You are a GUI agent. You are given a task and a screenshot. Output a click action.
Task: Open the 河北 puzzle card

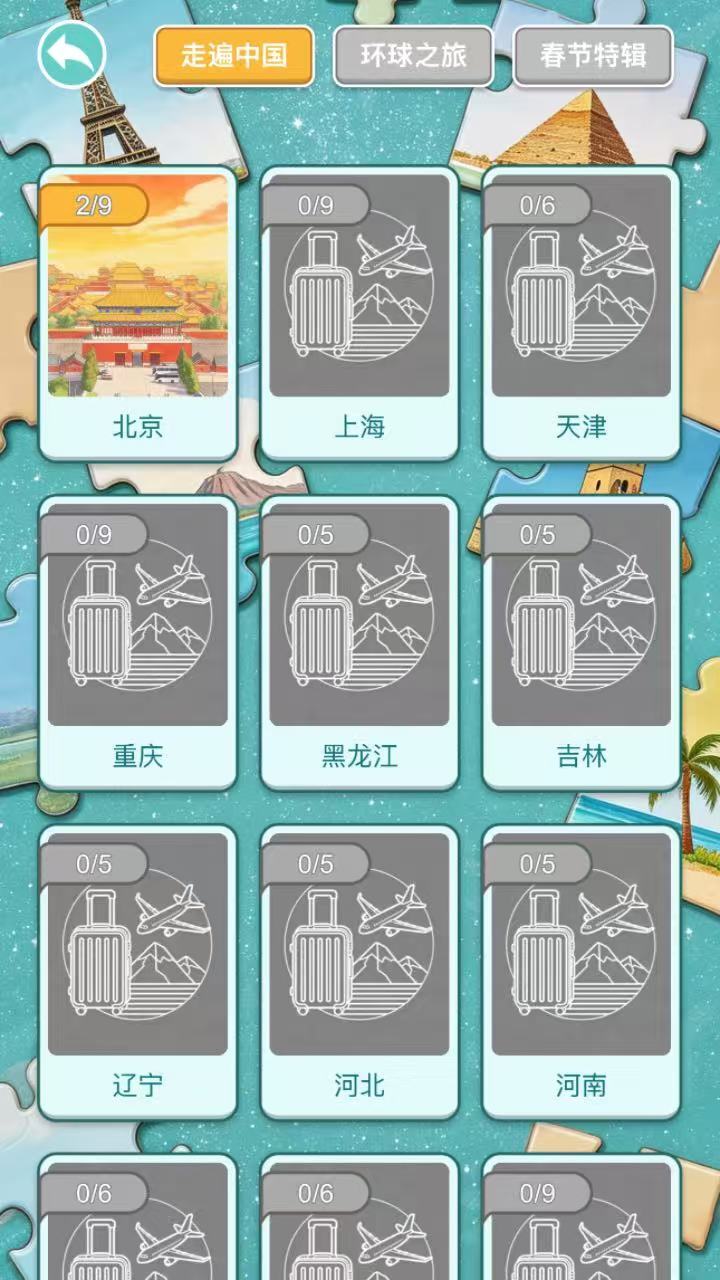tap(360, 971)
